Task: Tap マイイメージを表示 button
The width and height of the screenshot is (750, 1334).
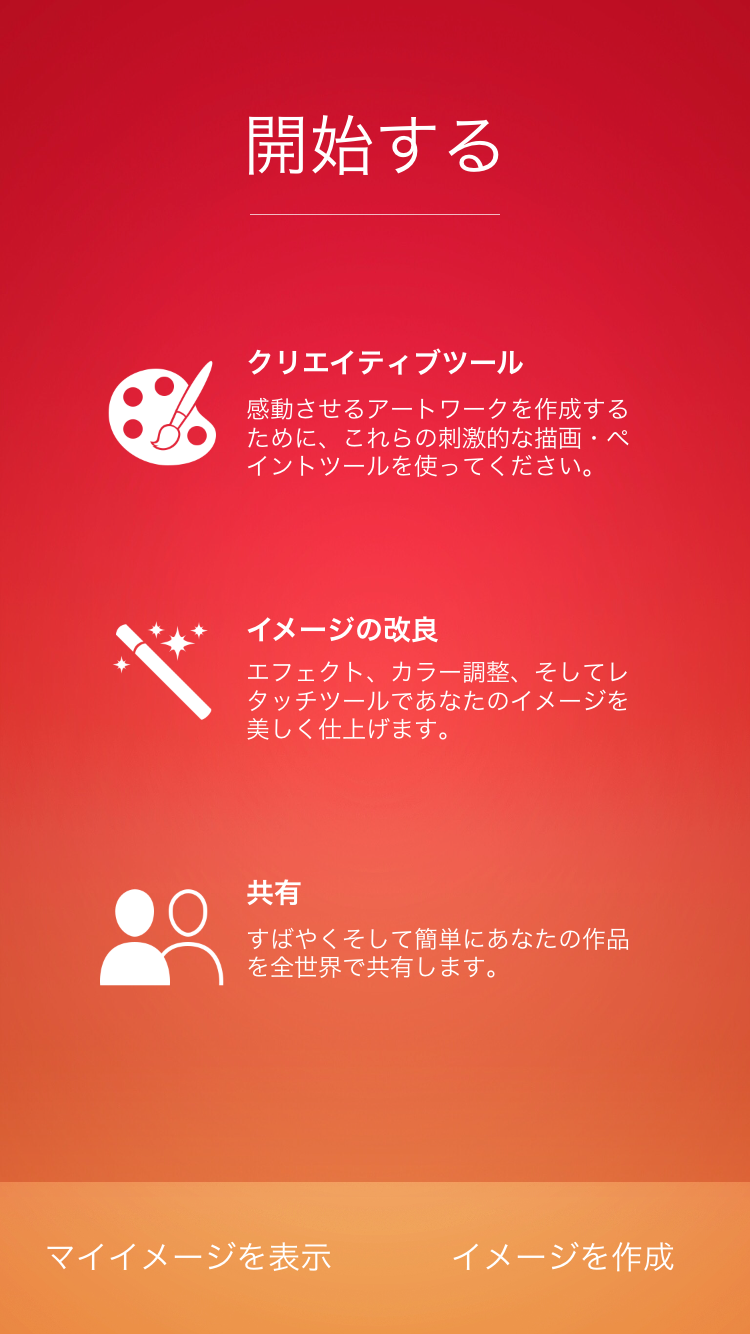Action: pyautogui.click(x=188, y=1257)
